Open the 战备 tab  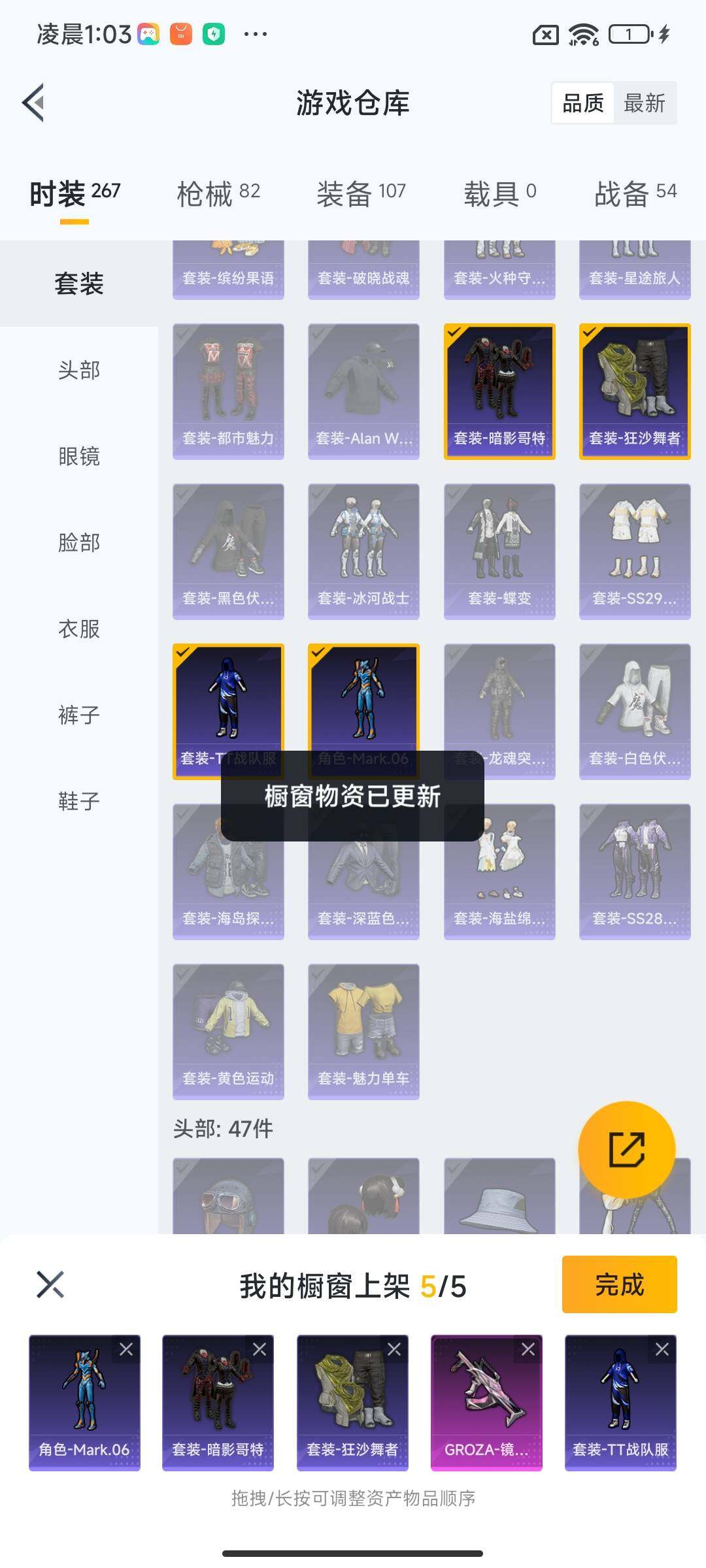(635, 193)
